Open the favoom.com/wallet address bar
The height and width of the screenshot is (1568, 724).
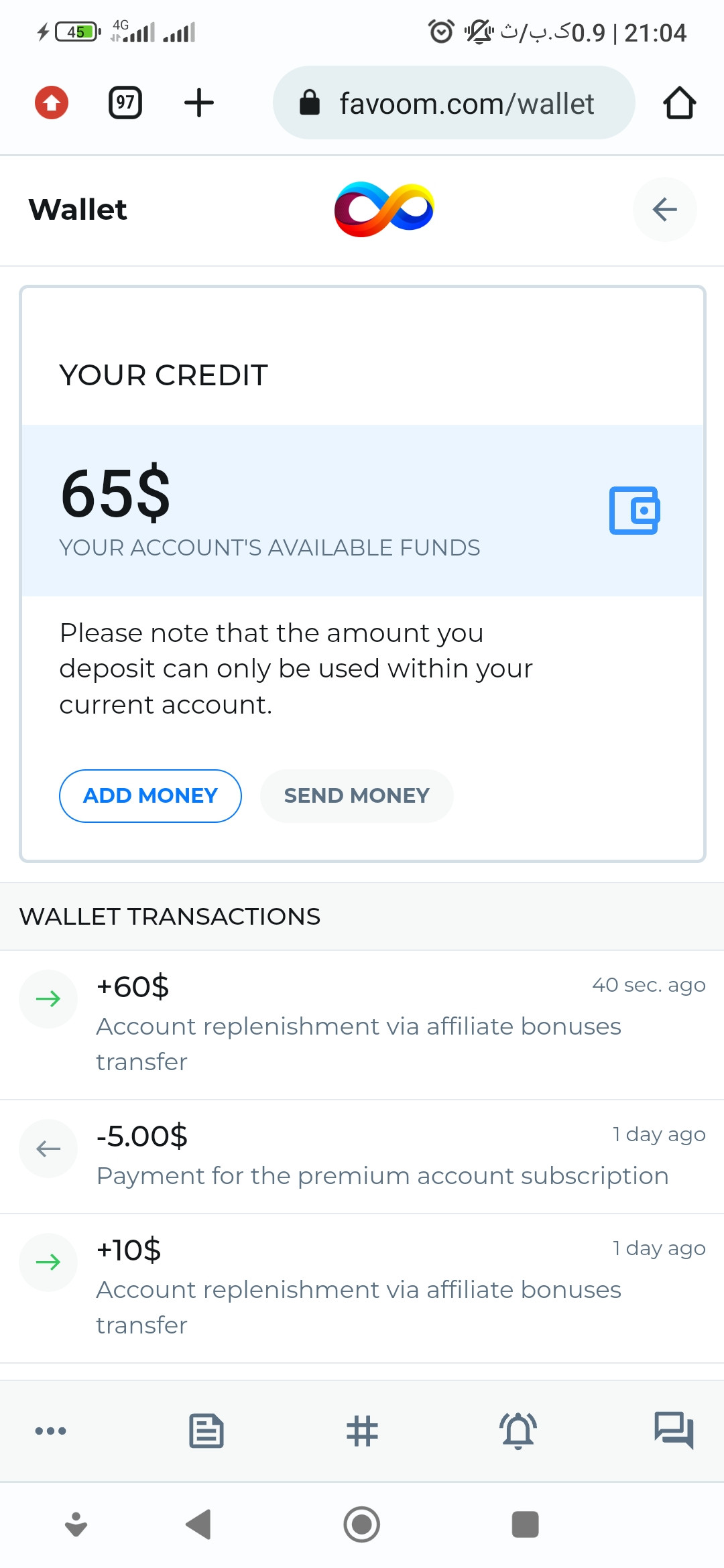coord(454,103)
